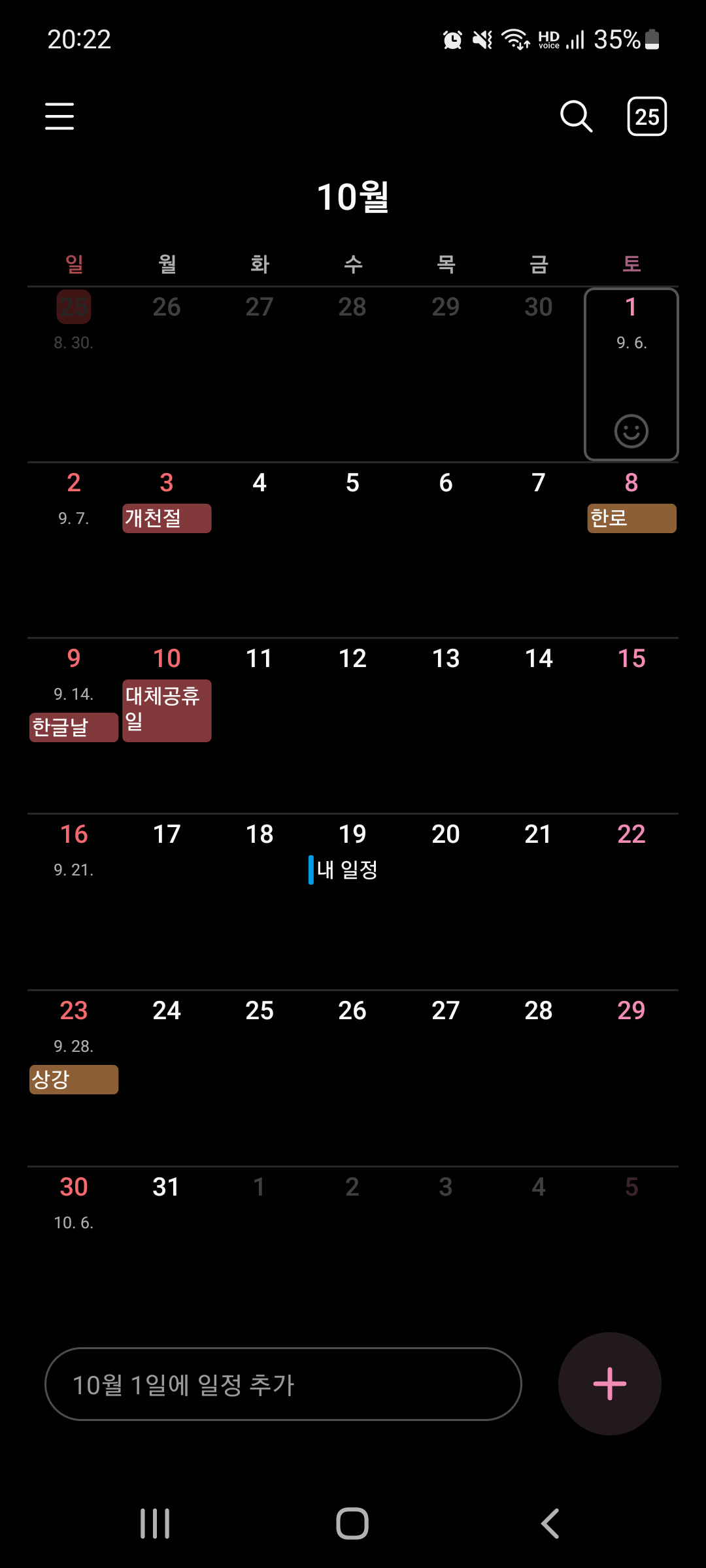
Task: Jump to today with the 25 icon
Action: (x=647, y=116)
